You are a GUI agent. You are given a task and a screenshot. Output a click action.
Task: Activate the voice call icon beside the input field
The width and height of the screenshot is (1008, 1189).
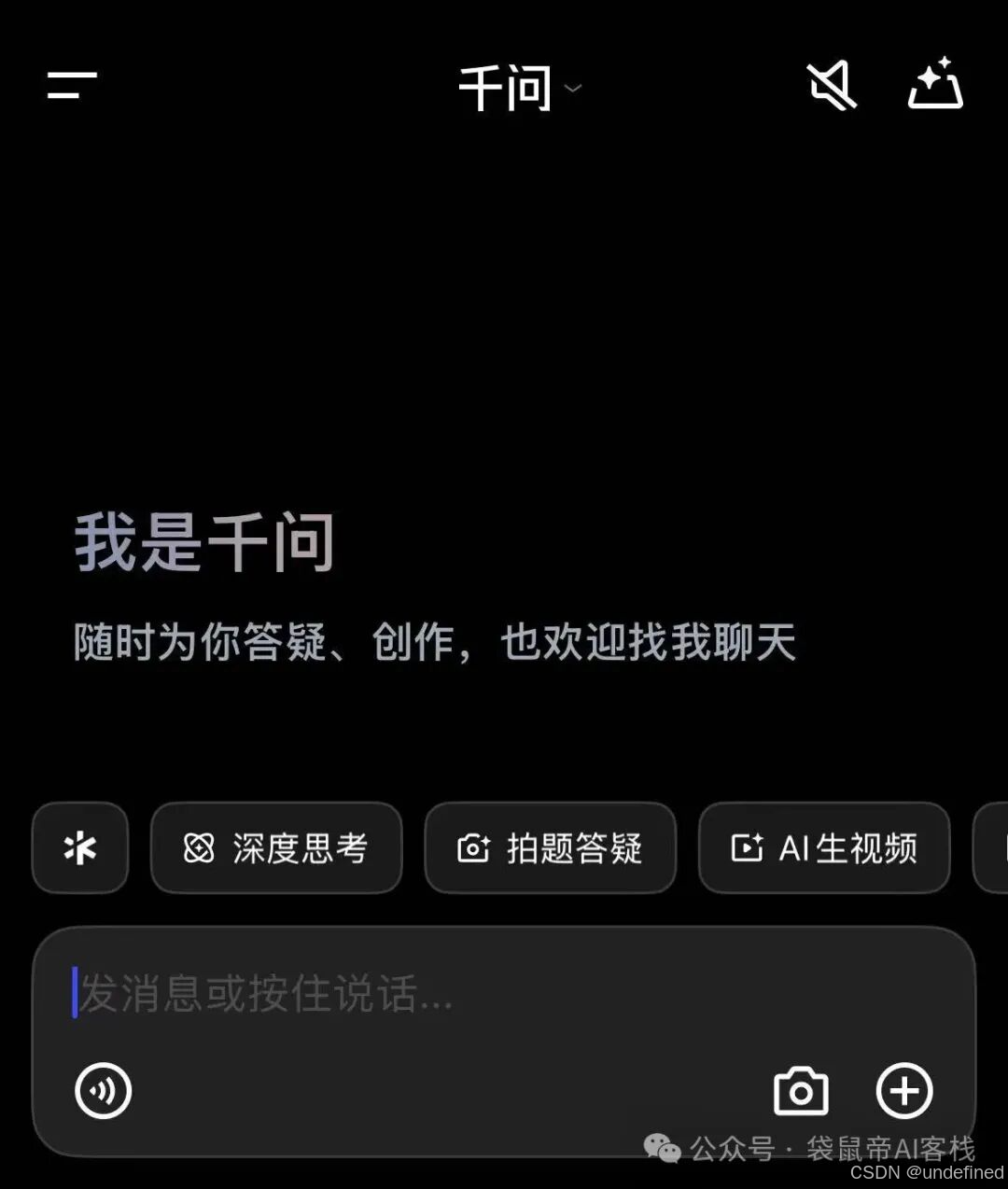[x=104, y=1090]
